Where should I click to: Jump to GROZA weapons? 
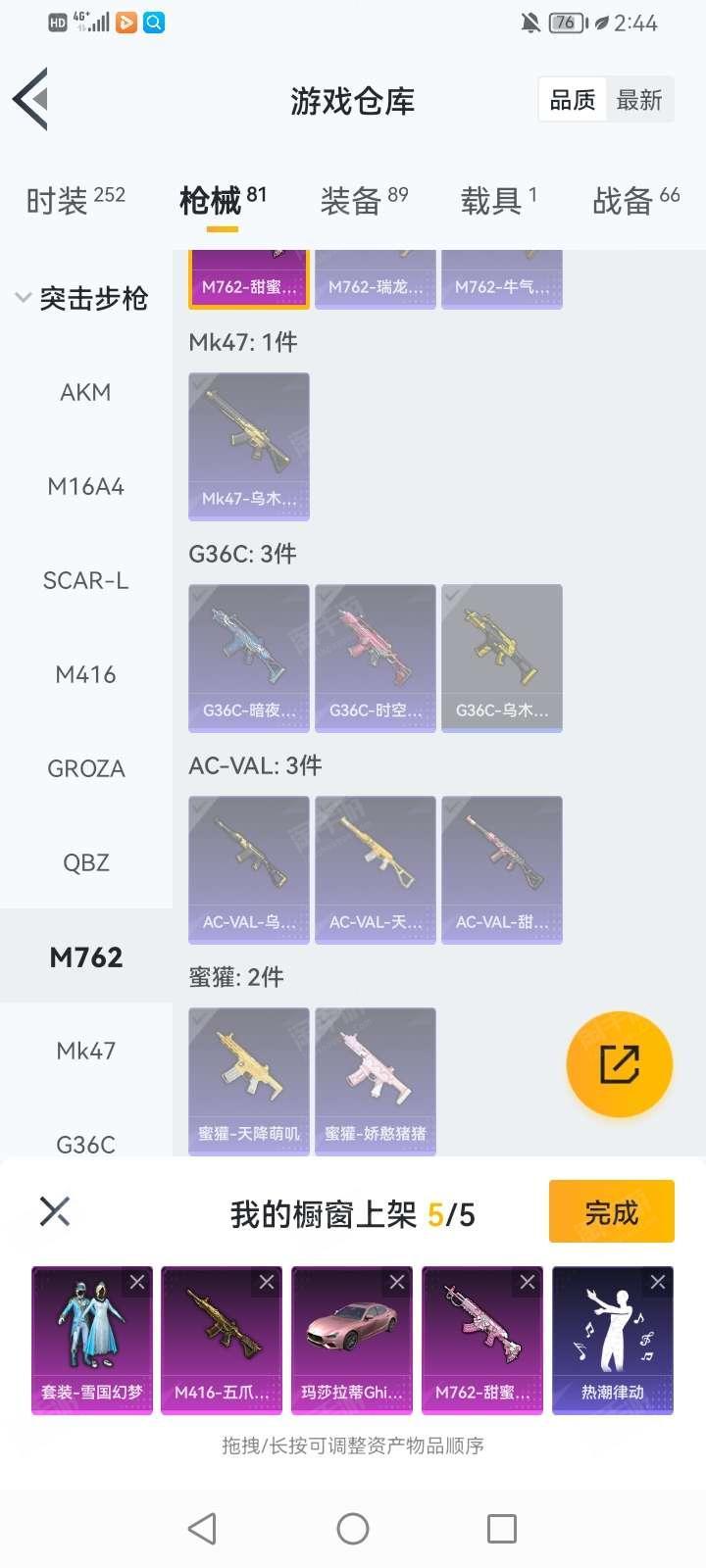[86, 768]
